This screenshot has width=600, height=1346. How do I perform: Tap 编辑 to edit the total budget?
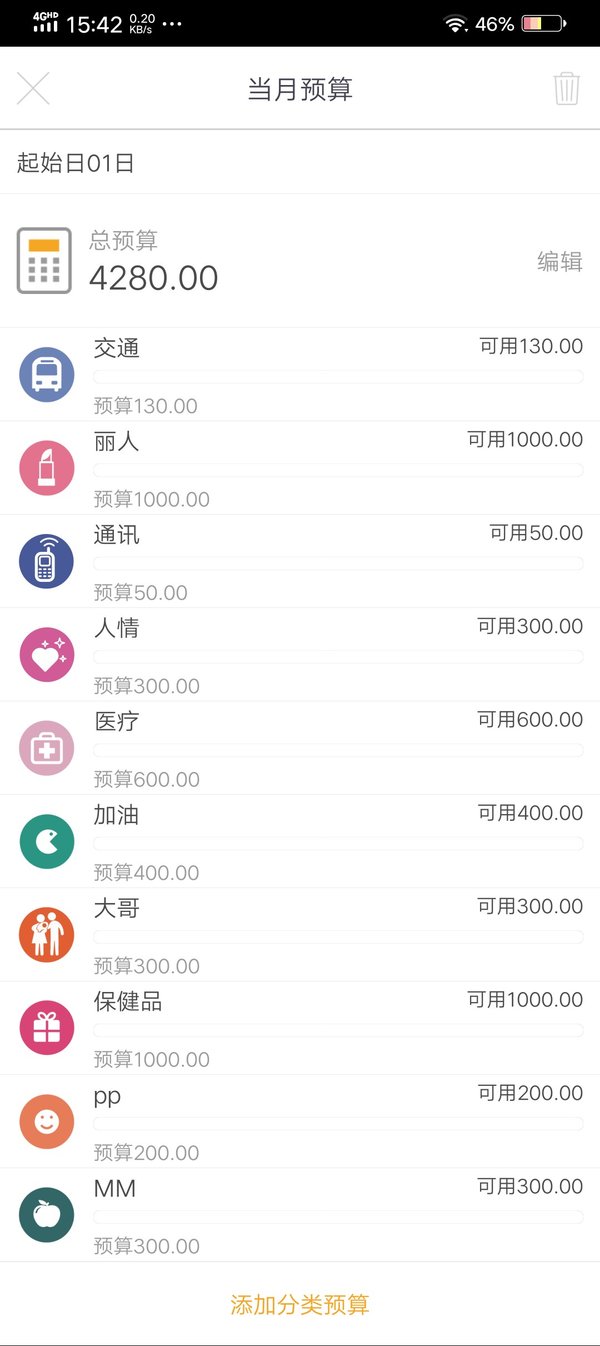coord(560,262)
